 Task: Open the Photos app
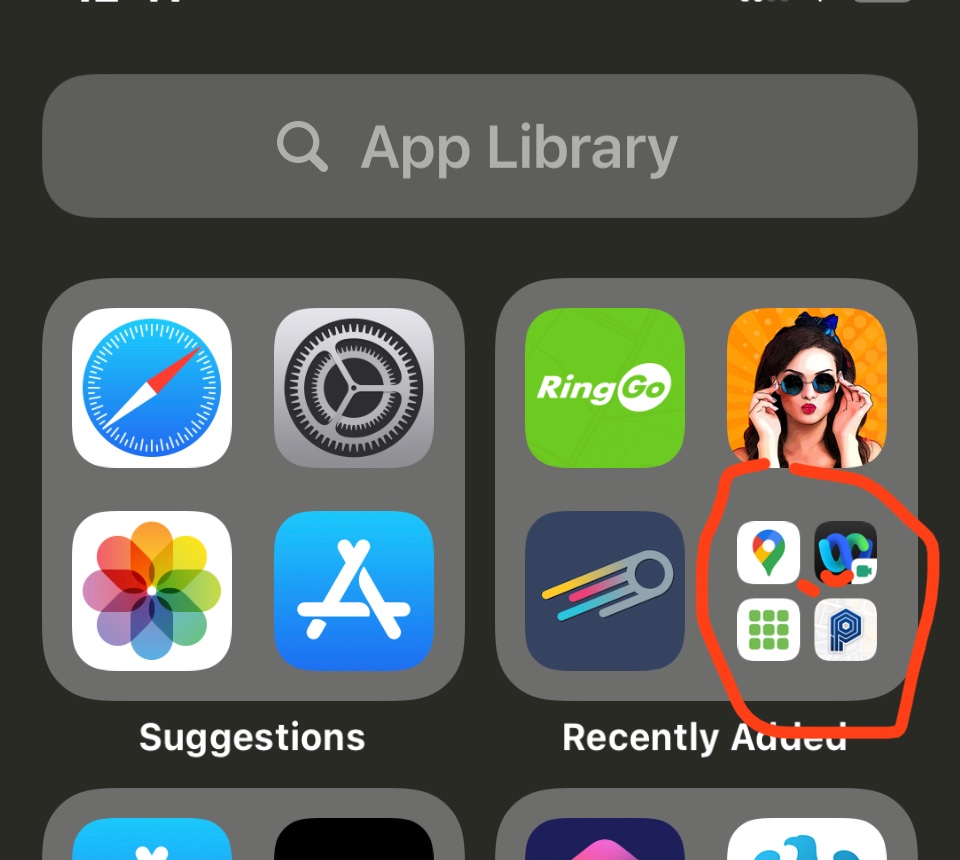(152, 591)
